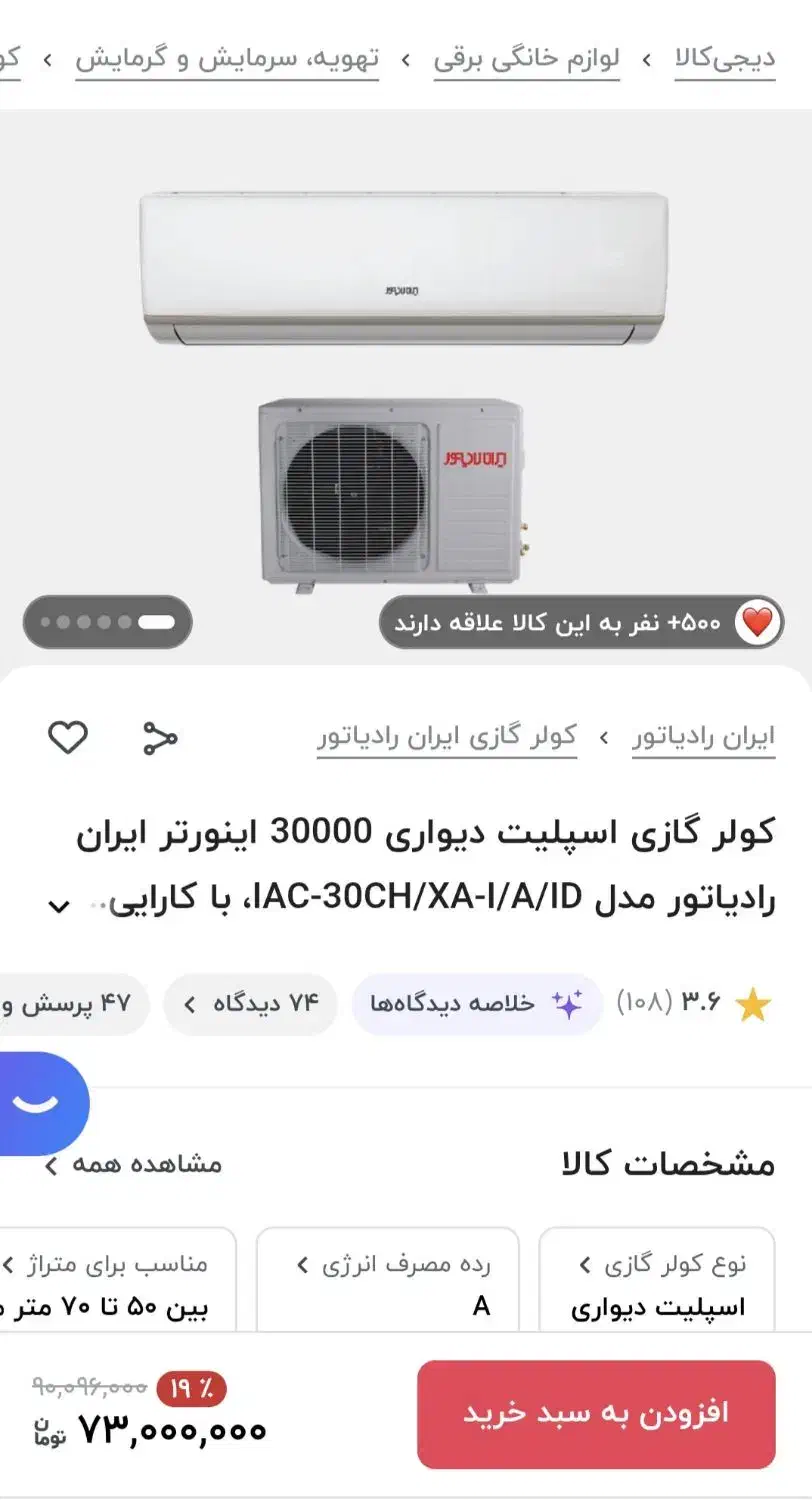Image resolution: width=812 pixels, height=1500 pixels.
Task: Open the دیجی‌کالا breadcrumb link
Action: [725, 58]
